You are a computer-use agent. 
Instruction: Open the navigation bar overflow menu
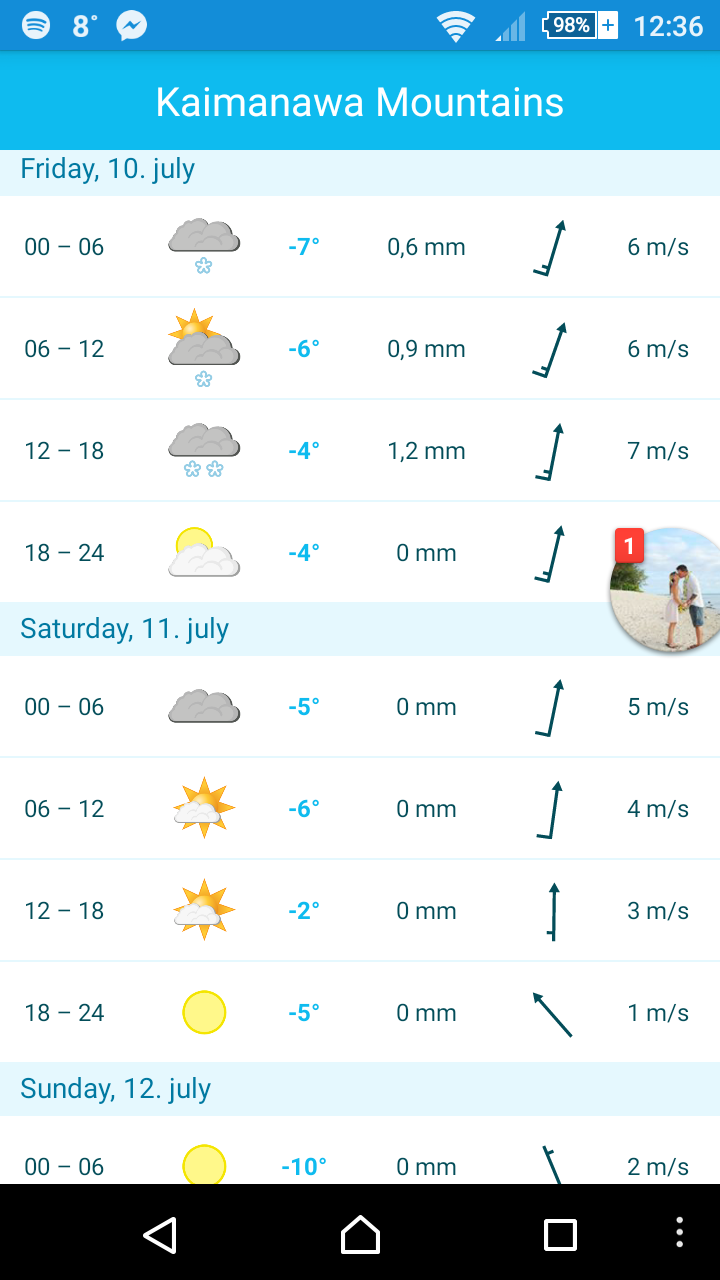[x=680, y=1233]
